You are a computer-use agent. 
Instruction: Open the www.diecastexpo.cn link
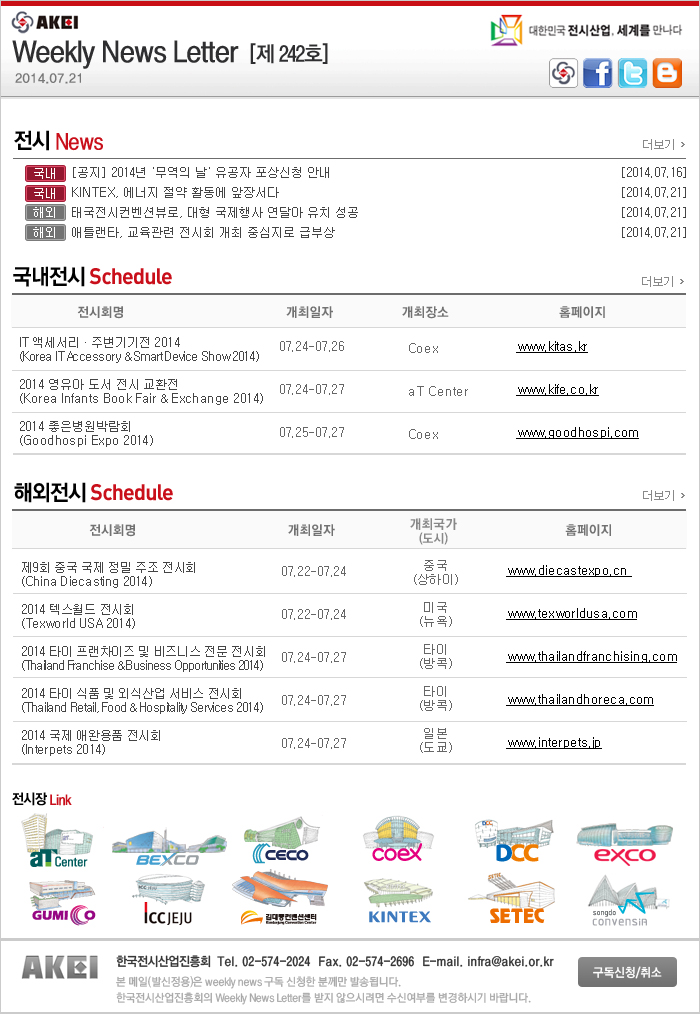(568, 571)
